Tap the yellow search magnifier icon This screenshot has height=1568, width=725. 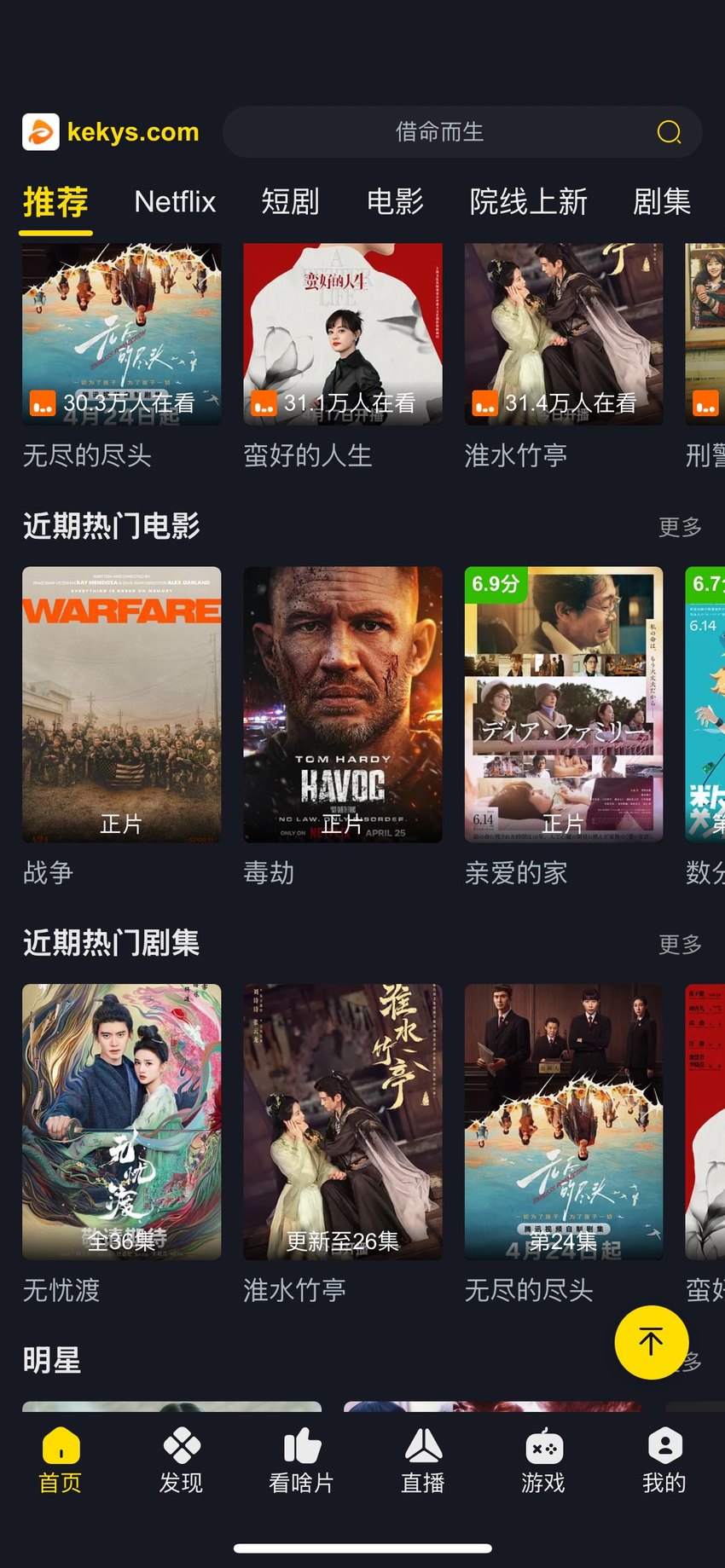pyautogui.click(x=670, y=132)
